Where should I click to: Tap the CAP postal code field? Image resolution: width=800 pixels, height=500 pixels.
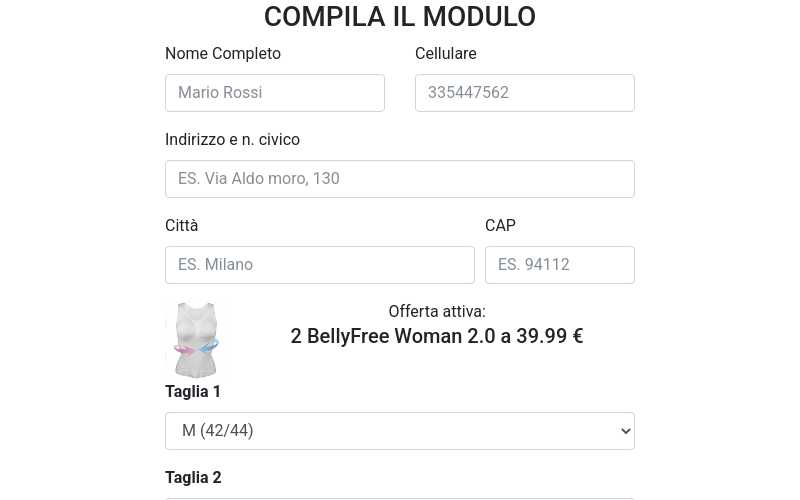[559, 265]
